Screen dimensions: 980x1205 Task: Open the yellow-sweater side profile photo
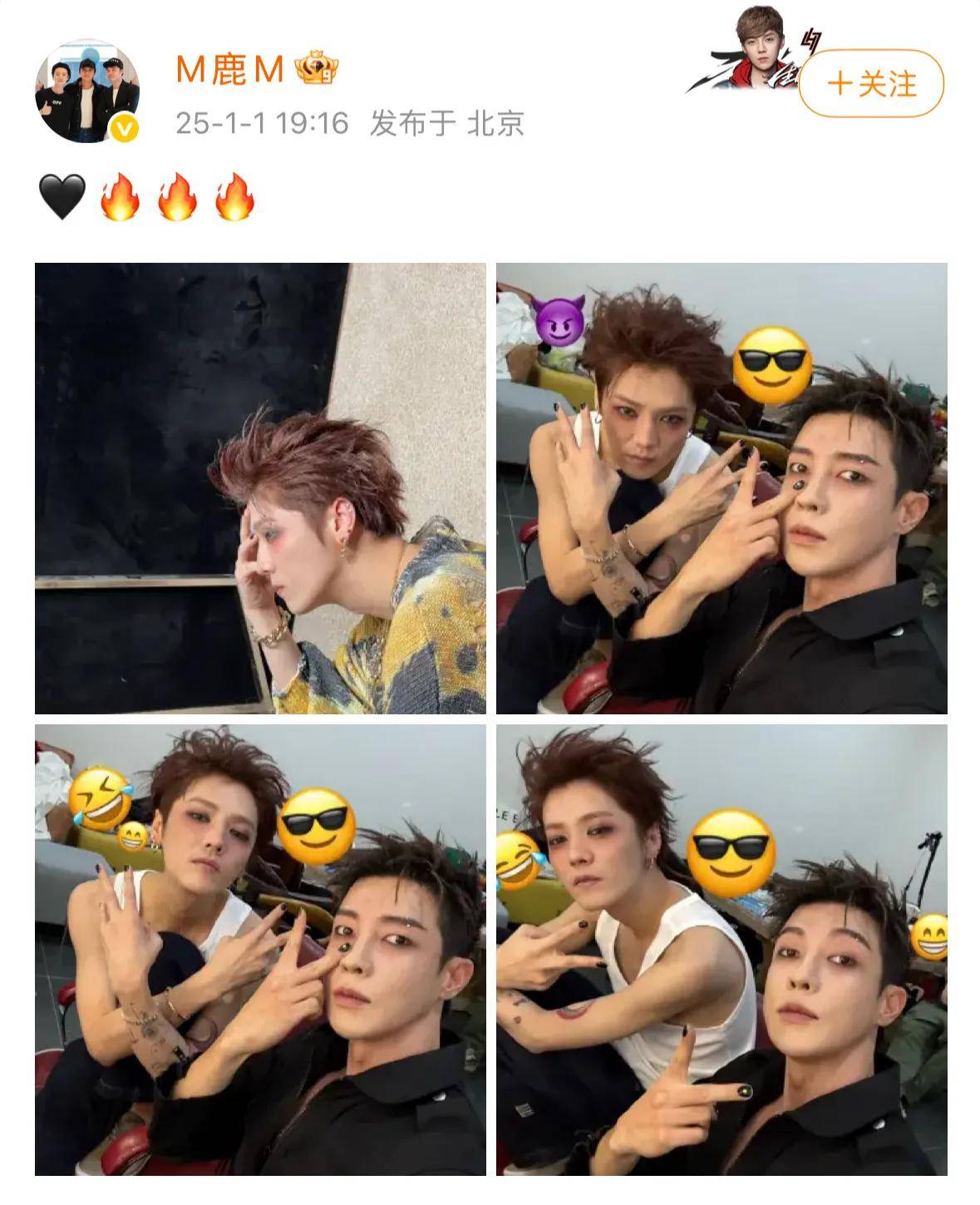point(260,488)
